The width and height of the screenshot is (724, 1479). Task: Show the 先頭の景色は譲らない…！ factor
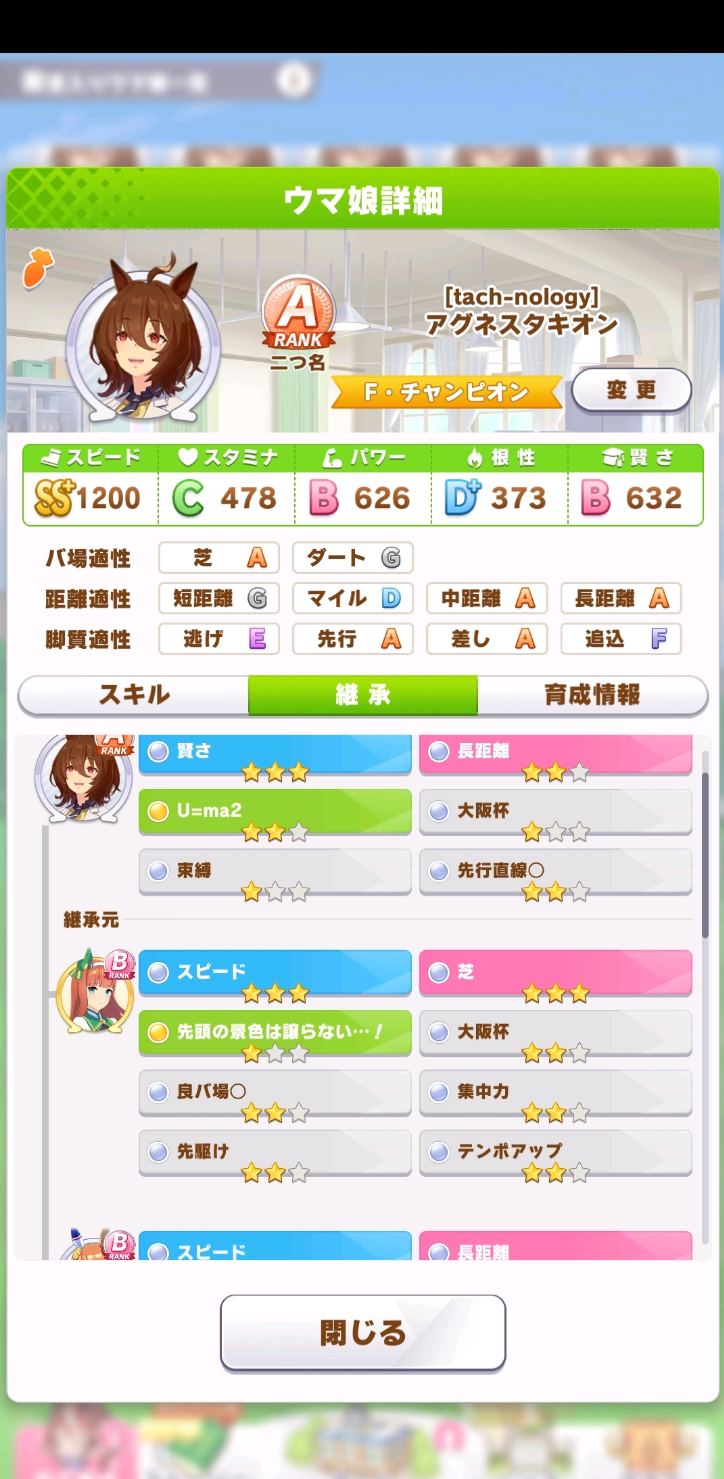[274, 1032]
